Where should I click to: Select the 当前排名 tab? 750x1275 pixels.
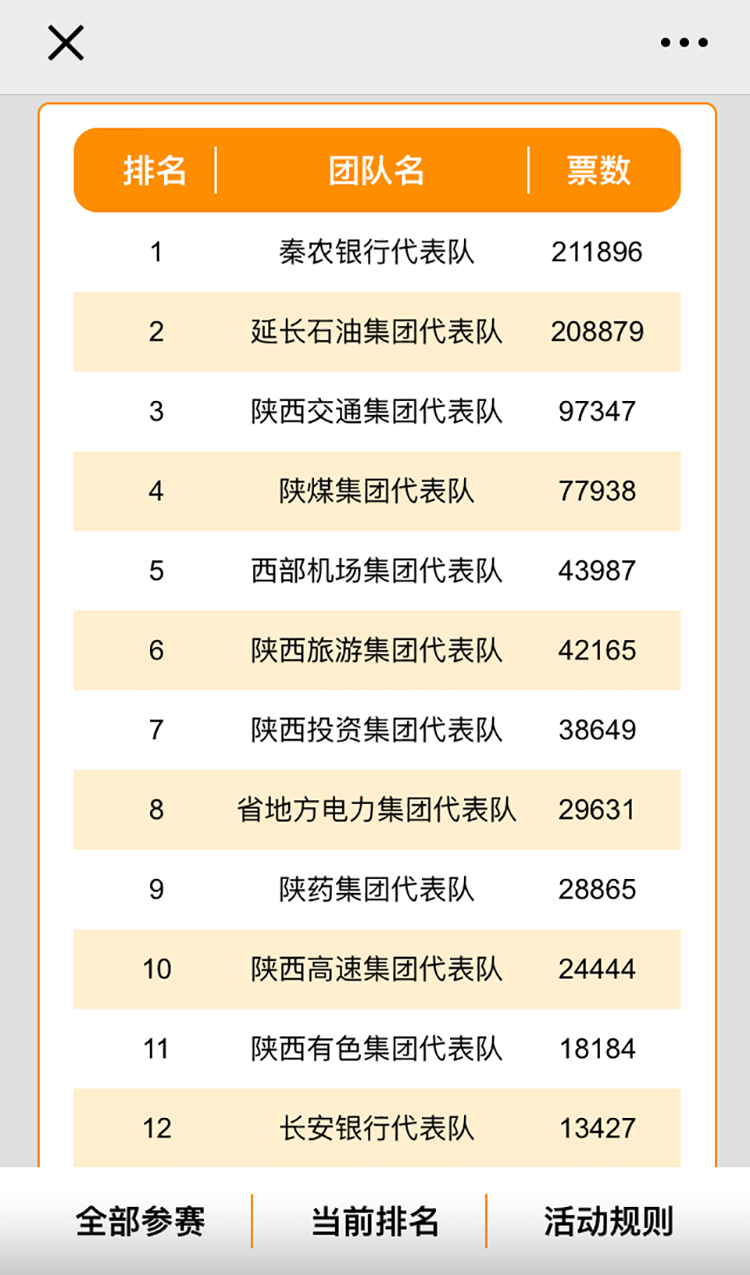click(374, 1221)
